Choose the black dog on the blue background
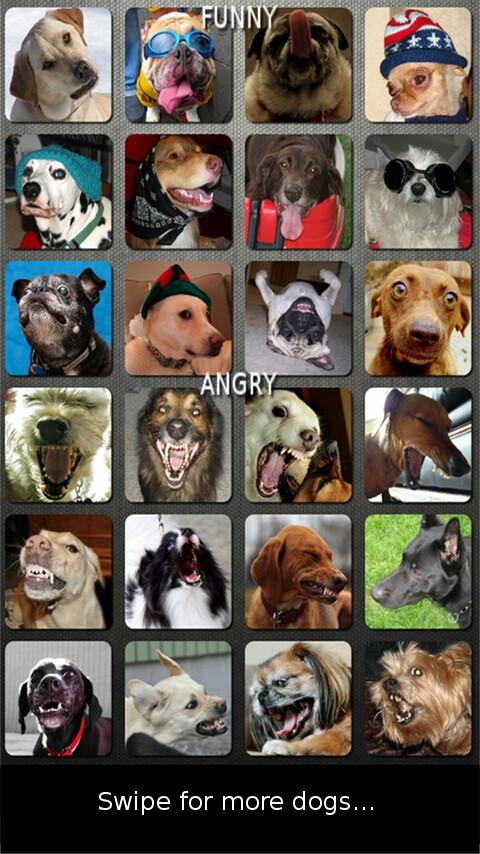 58,318
